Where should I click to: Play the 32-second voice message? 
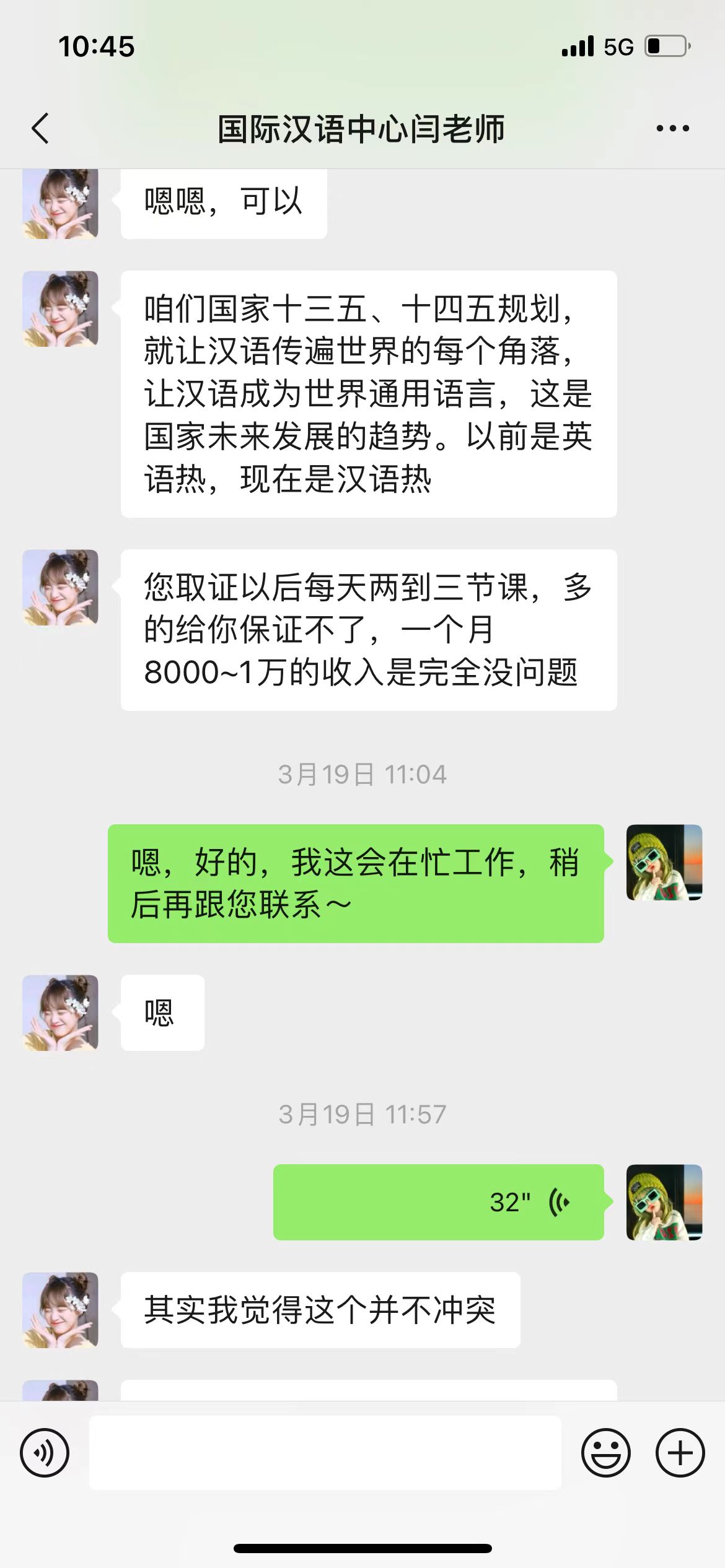point(438,1202)
